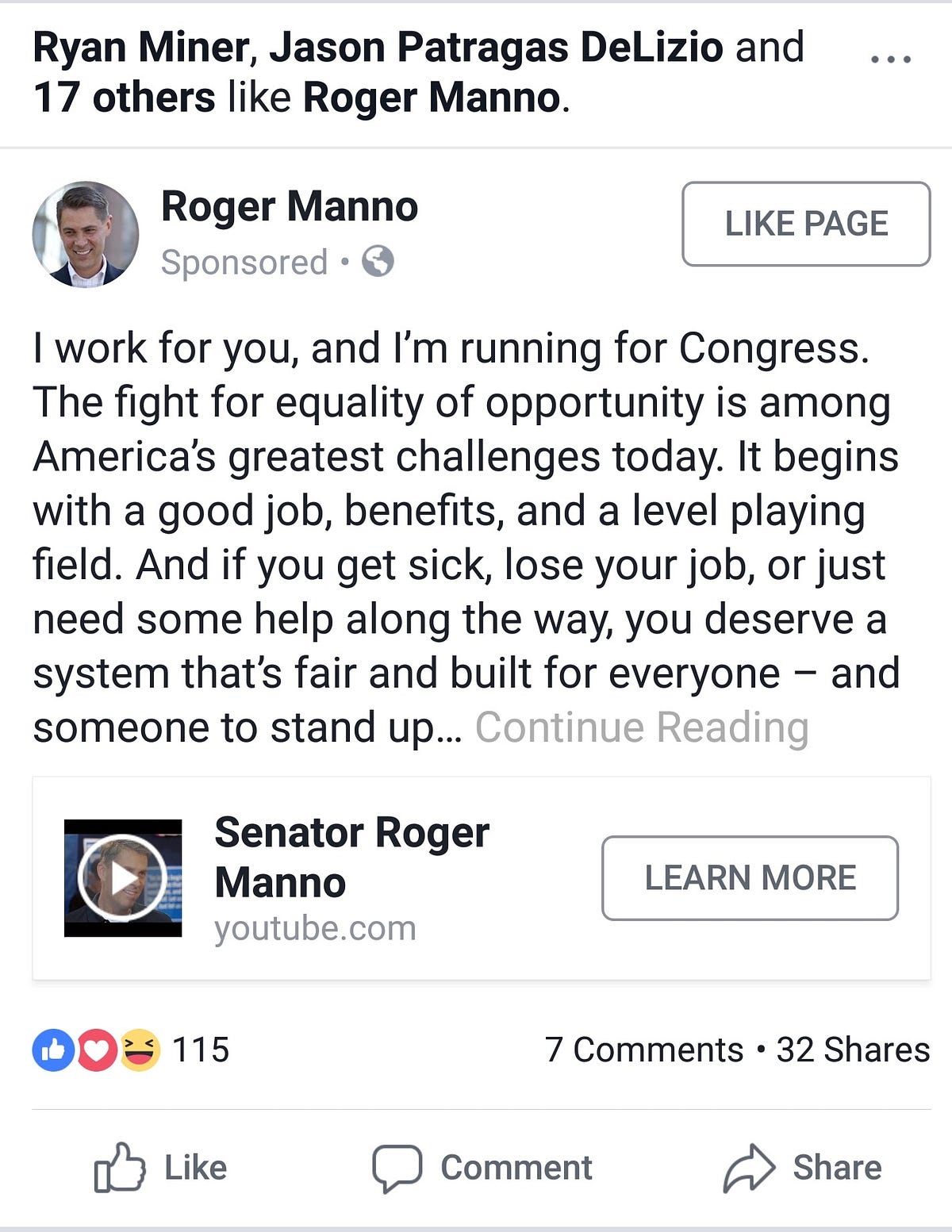
Task: Play the Senator Roger Manno video thumbnail
Action: [123, 877]
